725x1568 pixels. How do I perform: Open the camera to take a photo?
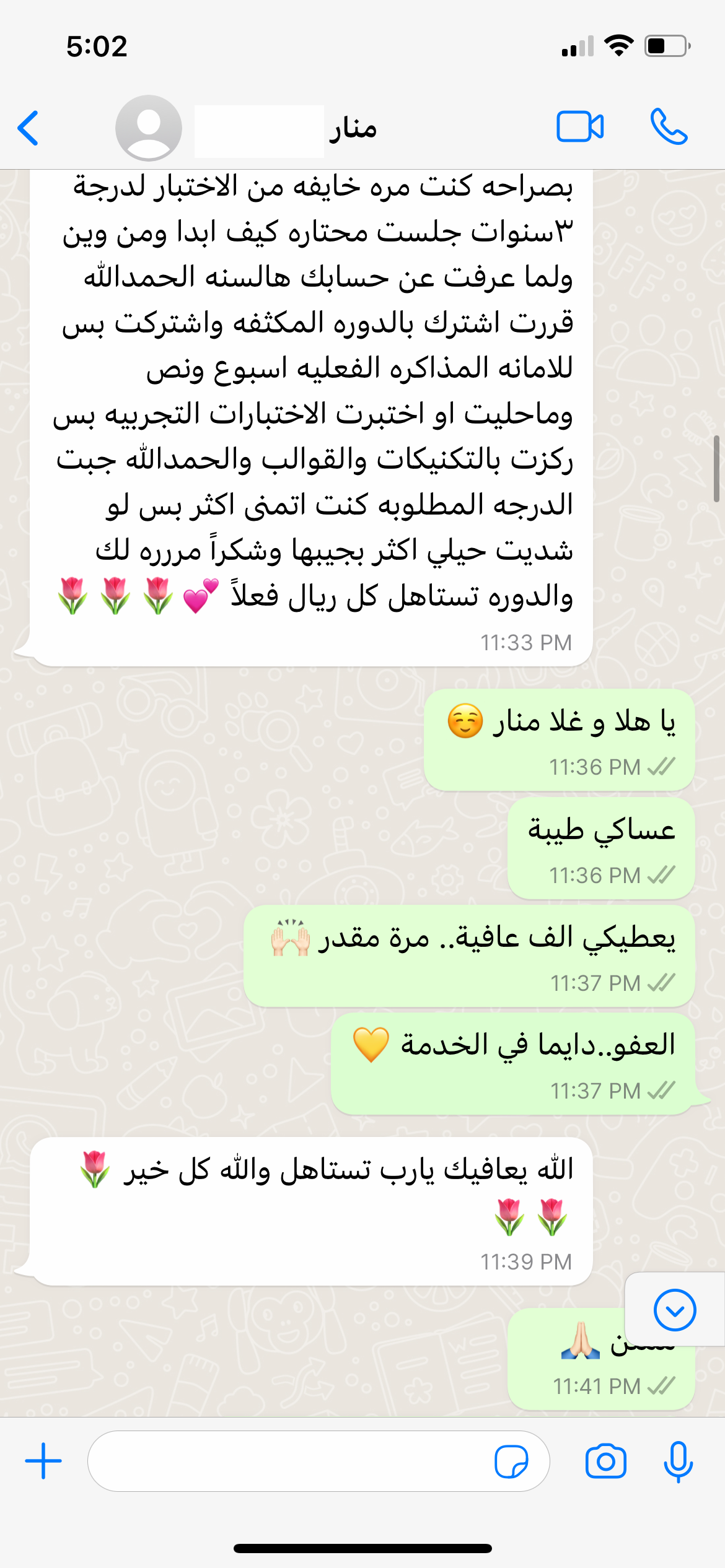coord(605,1461)
